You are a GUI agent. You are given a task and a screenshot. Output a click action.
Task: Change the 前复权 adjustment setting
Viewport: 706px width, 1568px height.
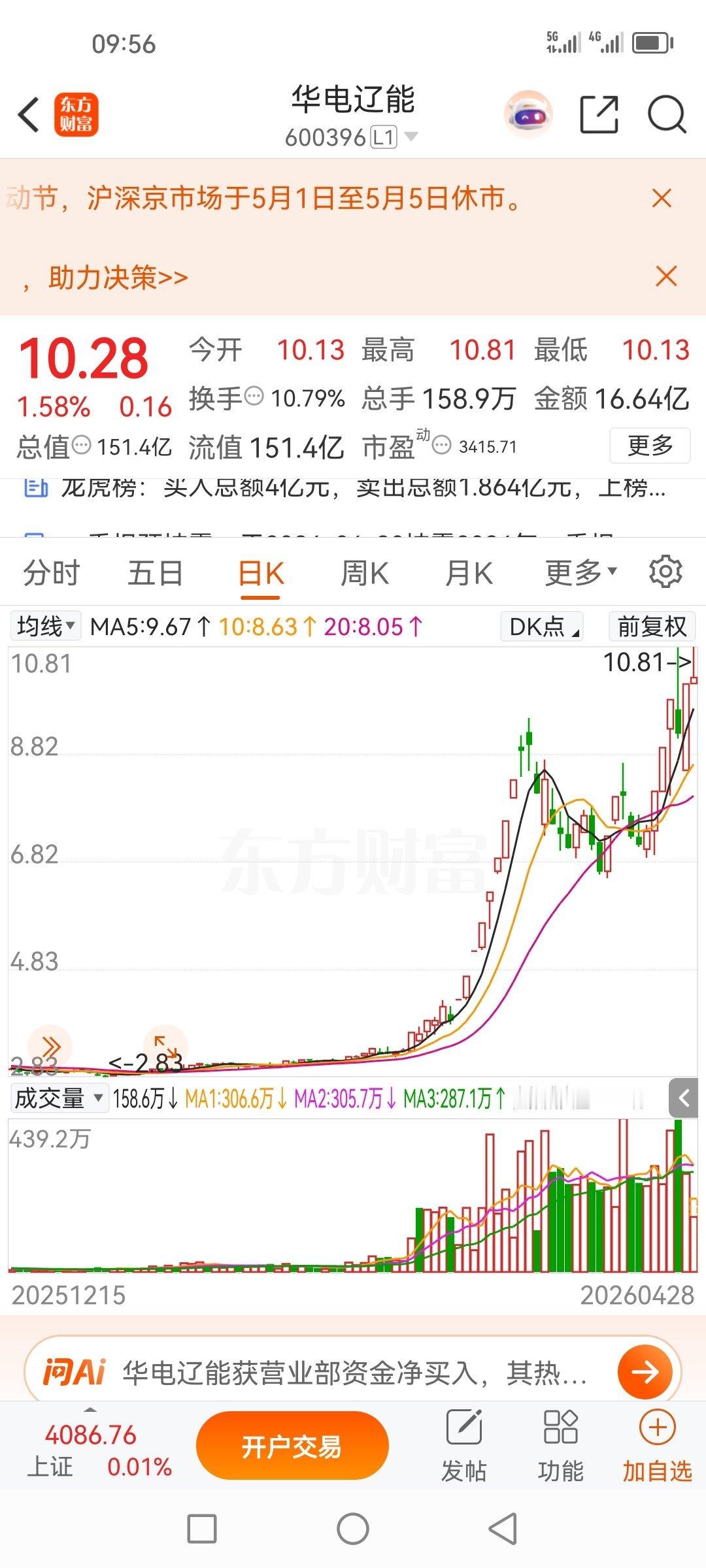tap(652, 627)
